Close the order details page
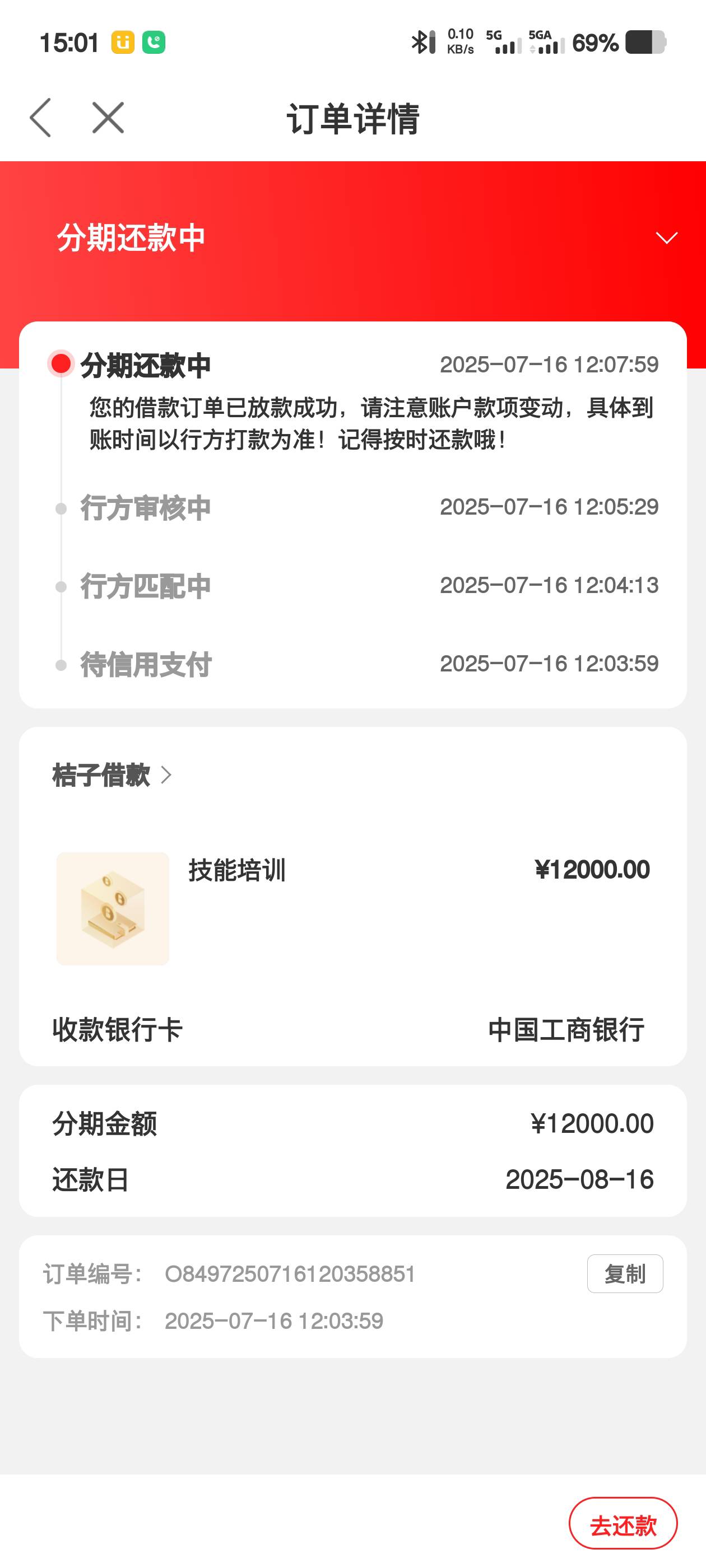706x1568 pixels. [108, 118]
